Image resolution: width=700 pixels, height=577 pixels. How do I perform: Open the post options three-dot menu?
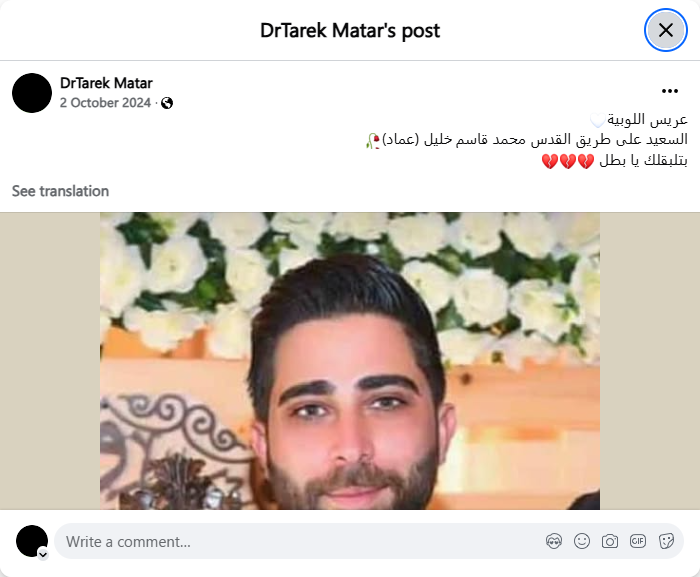click(670, 91)
